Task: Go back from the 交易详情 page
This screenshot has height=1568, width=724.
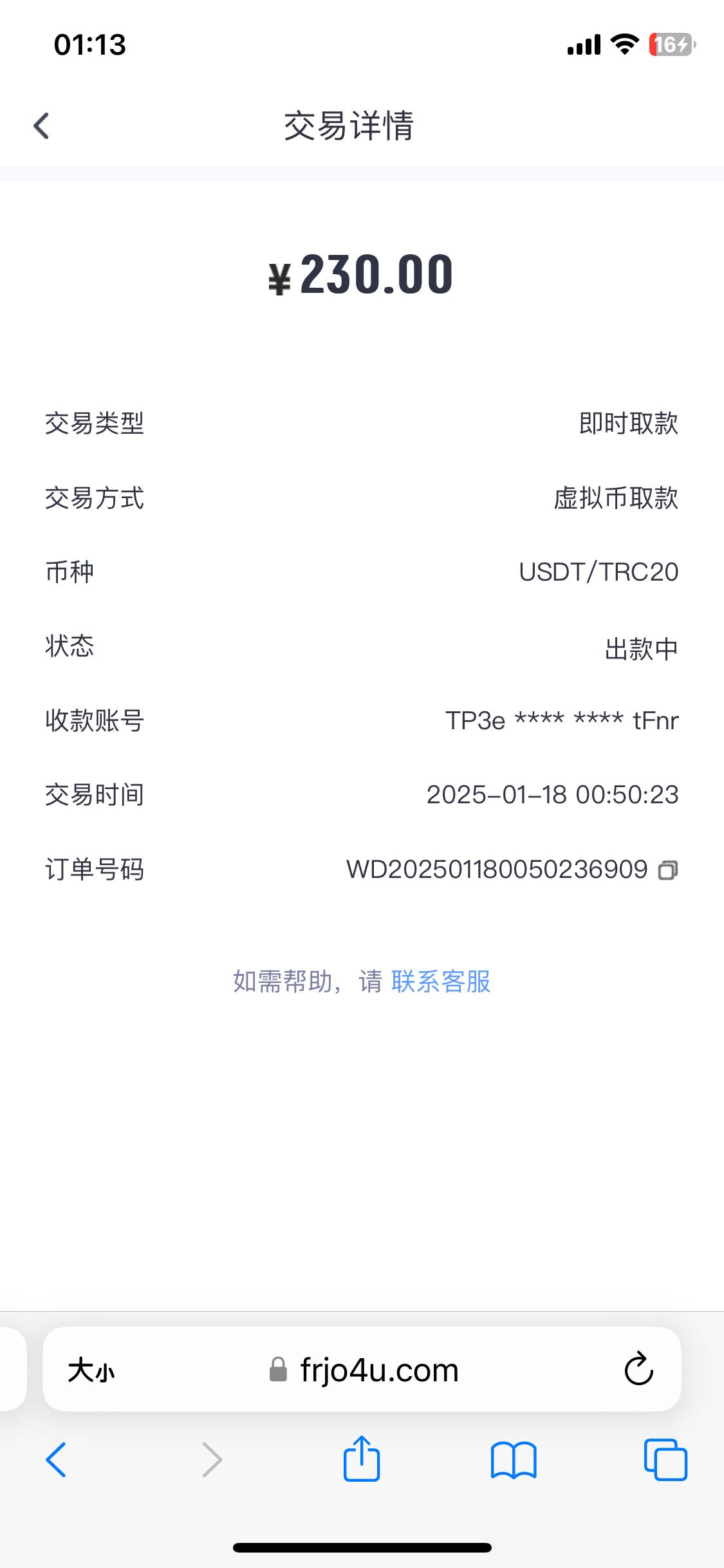Action: click(42, 126)
